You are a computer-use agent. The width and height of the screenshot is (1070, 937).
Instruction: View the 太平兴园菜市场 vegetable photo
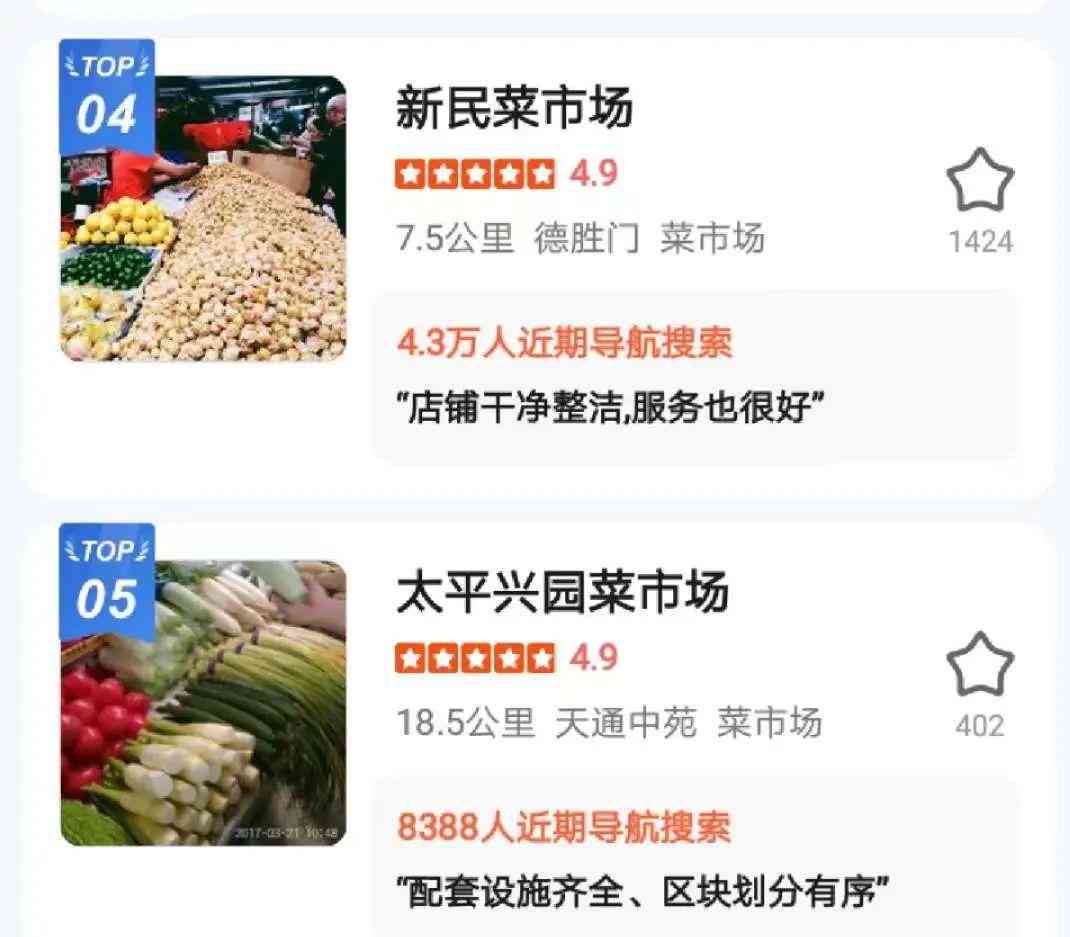(x=204, y=703)
